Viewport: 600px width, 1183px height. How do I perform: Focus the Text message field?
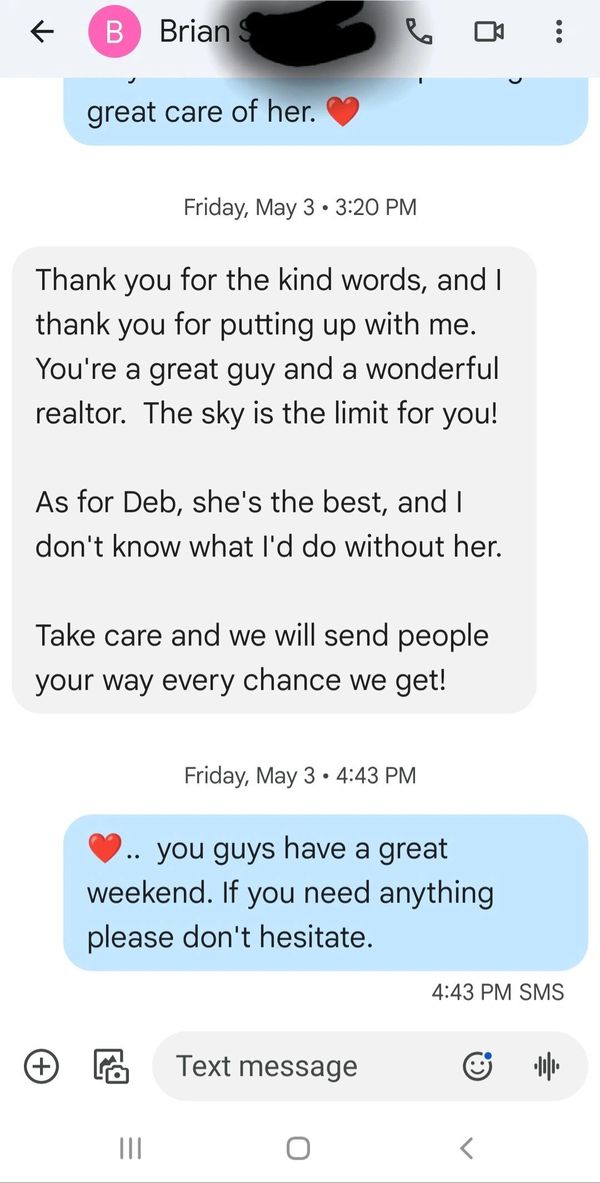(300, 1067)
